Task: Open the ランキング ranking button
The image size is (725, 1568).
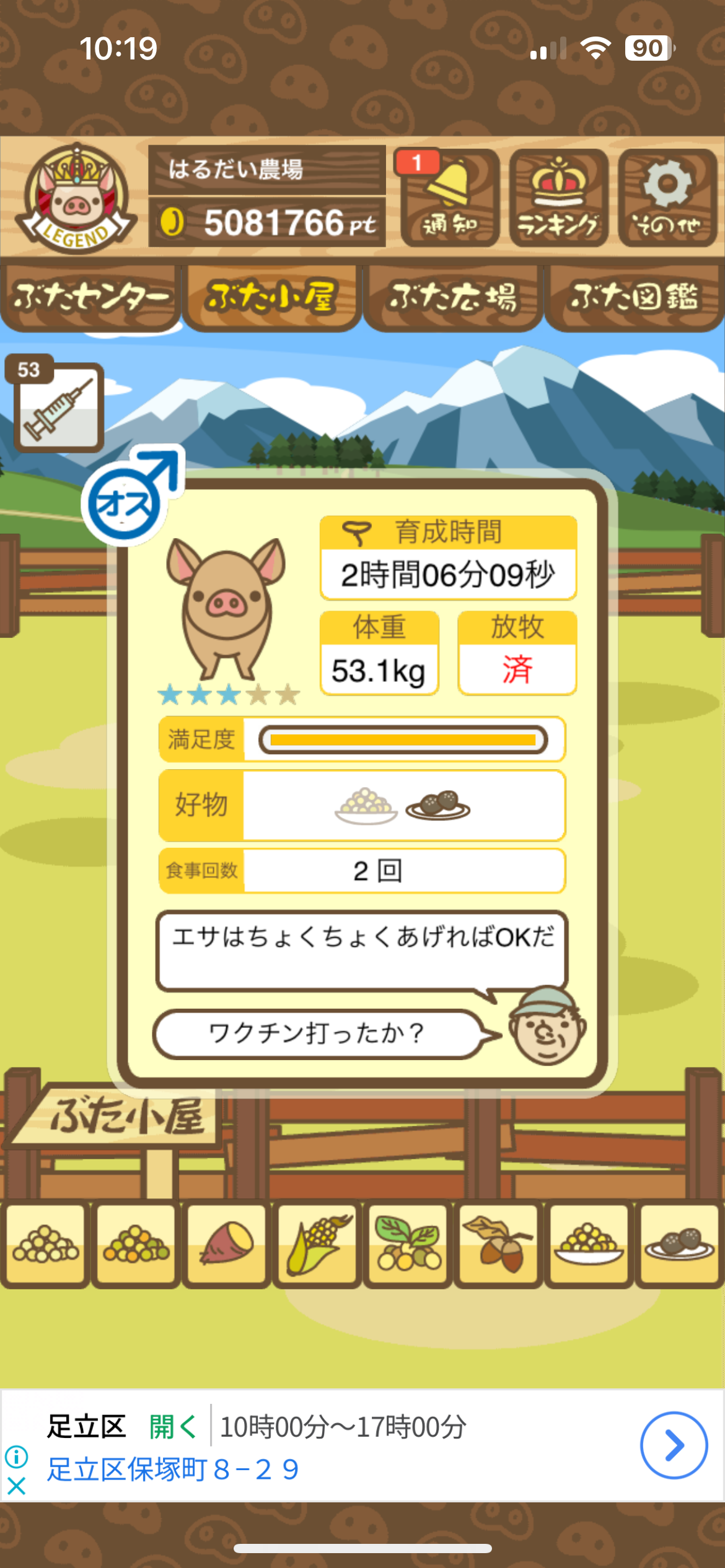Action: coord(558,198)
